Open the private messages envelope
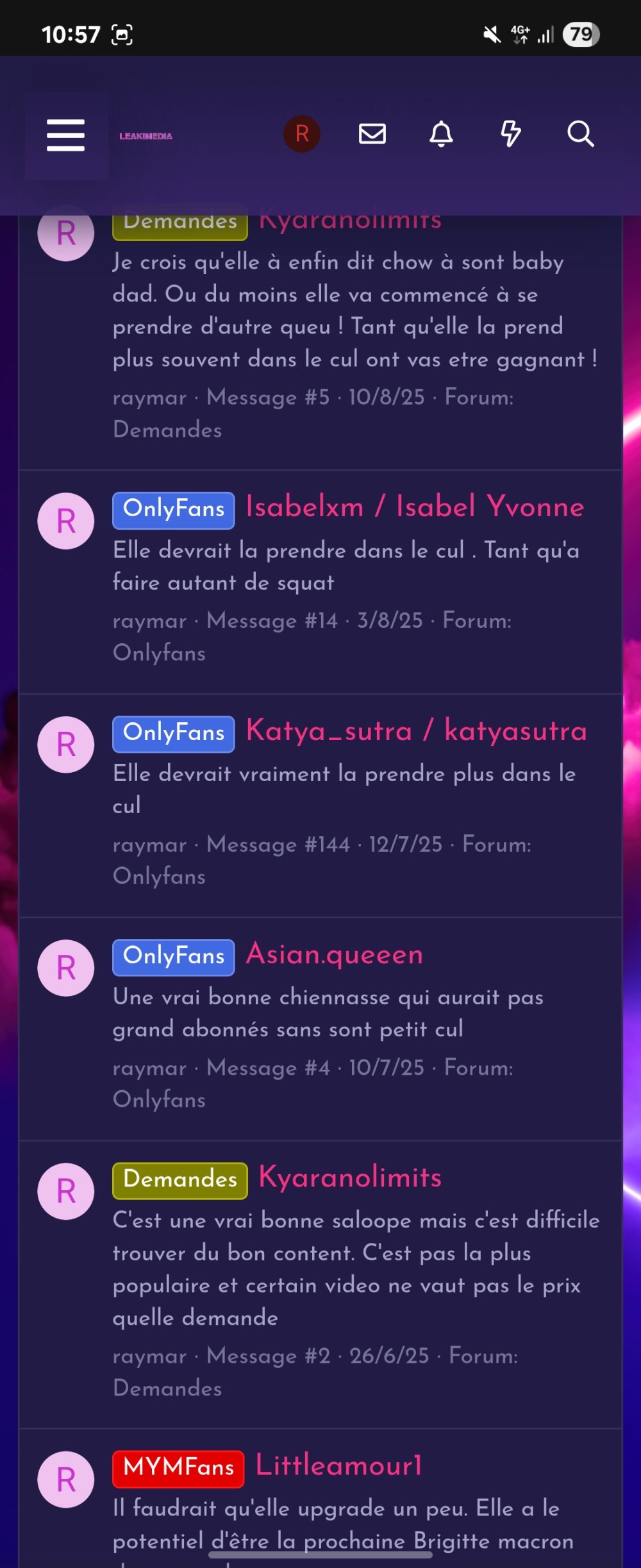The width and height of the screenshot is (641, 1568). [x=372, y=134]
